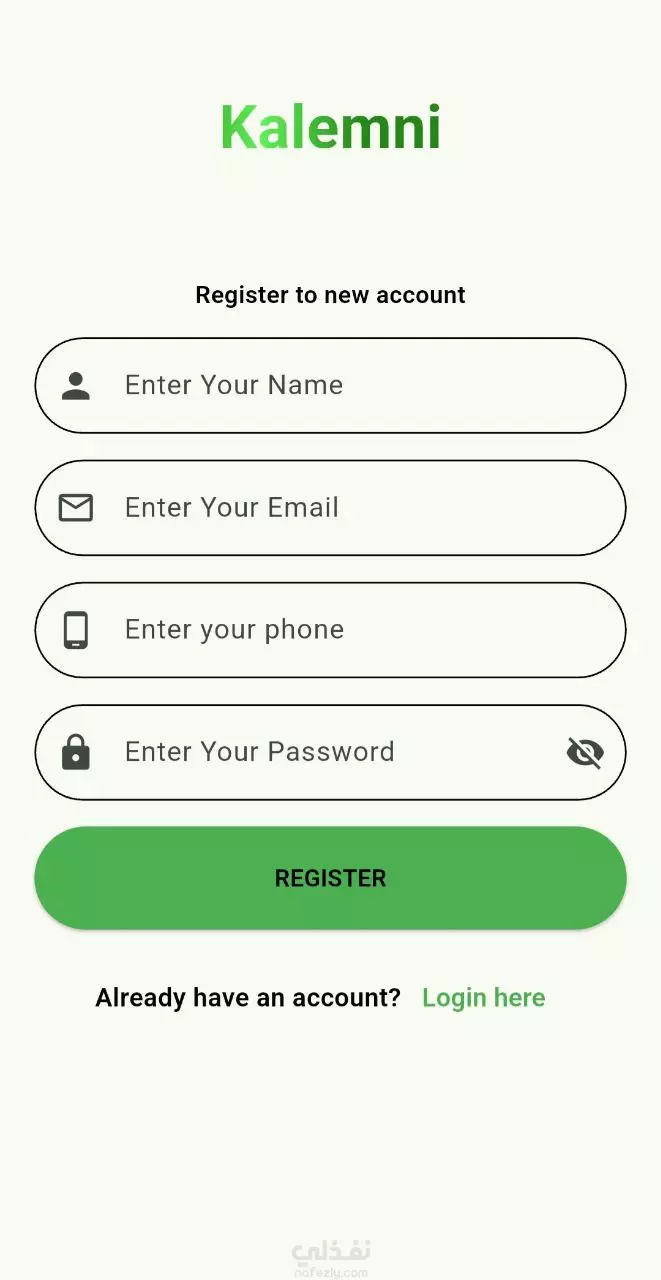661x1280 pixels.
Task: Select the Enter your phone field
Action: point(330,630)
